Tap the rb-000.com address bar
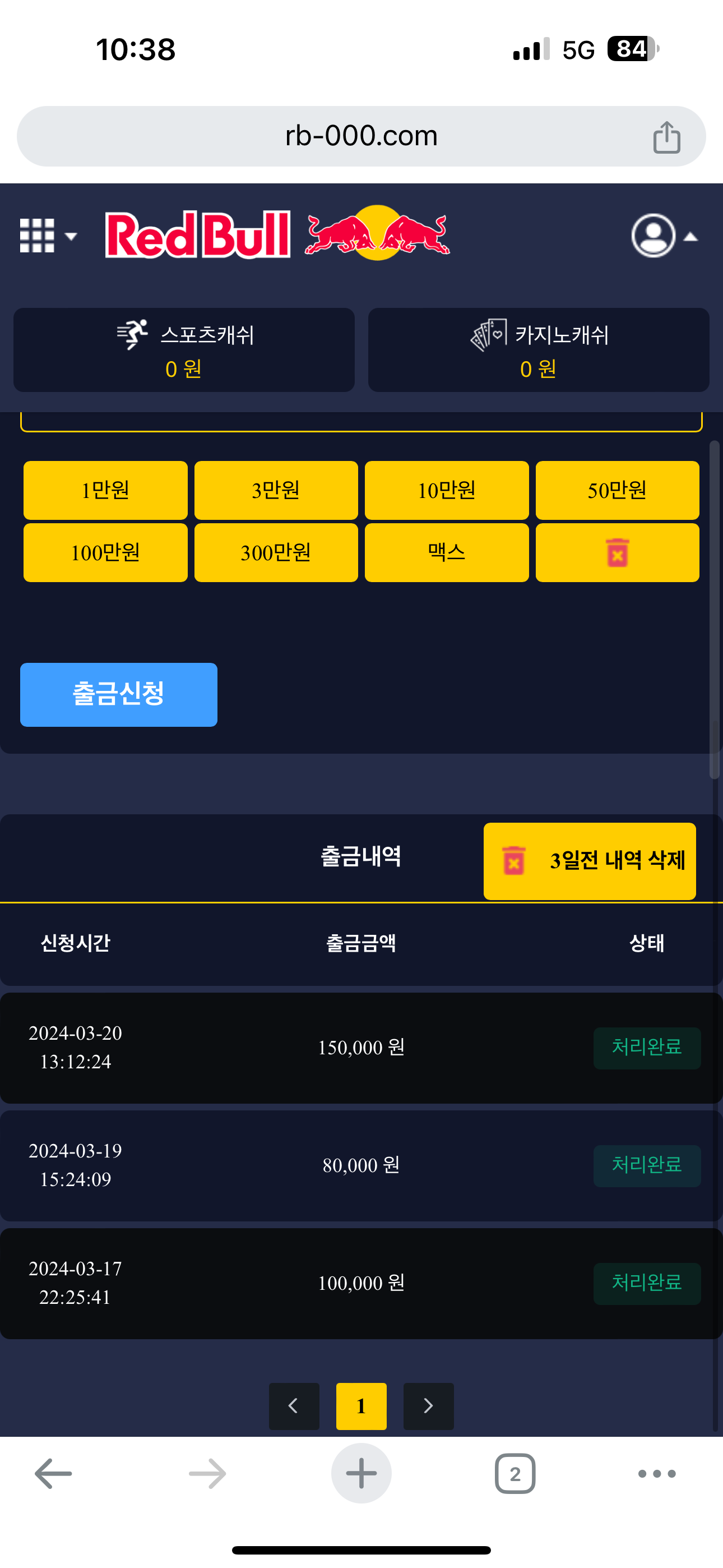This screenshot has height=1568, width=723. [x=361, y=136]
